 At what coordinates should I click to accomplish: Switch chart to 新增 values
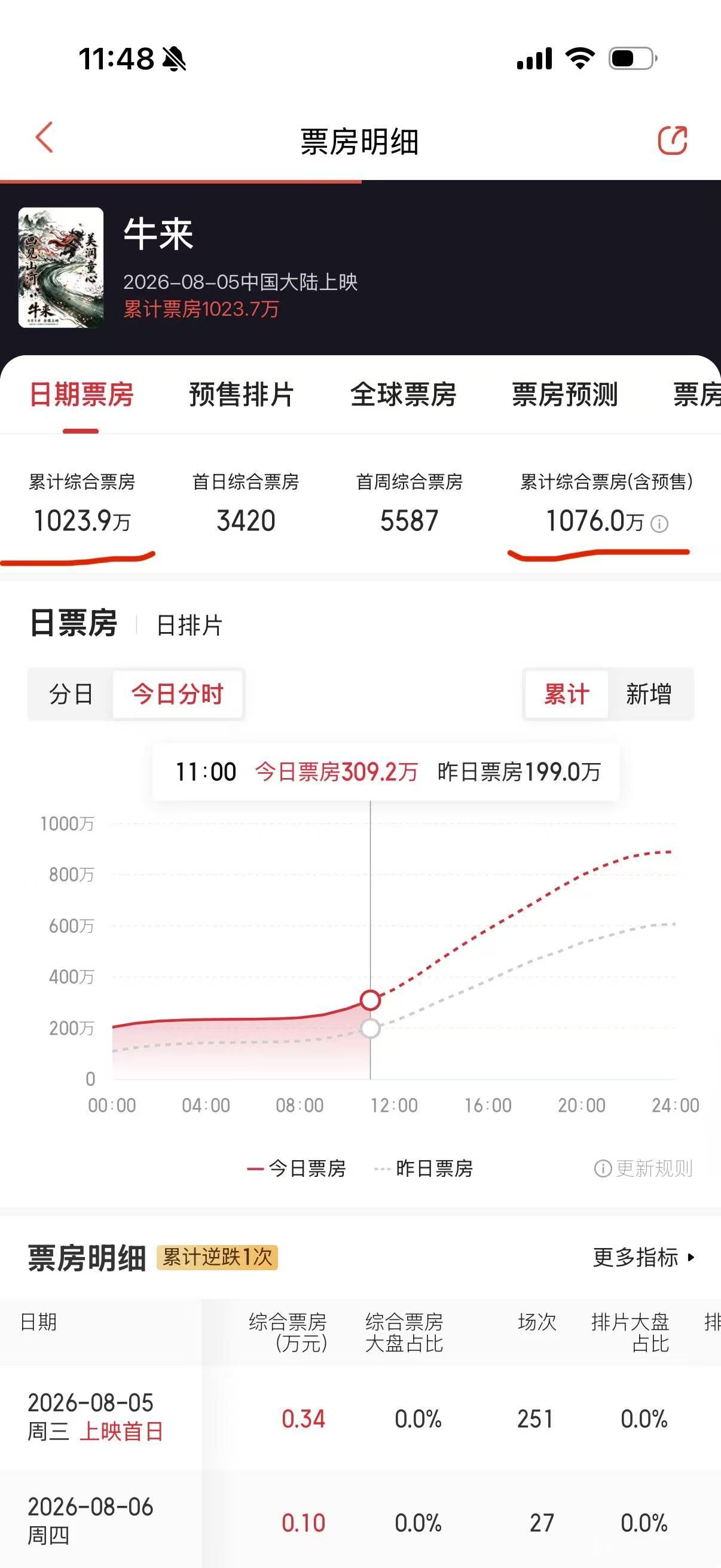point(649,694)
